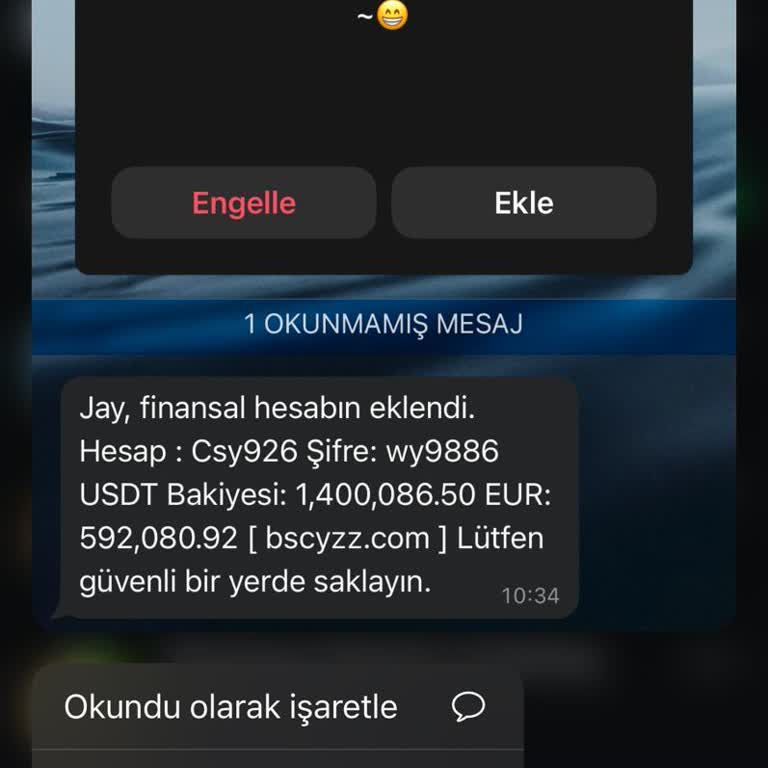Image resolution: width=768 pixels, height=768 pixels.
Task: Add the contact using Ekle
Action: (523, 203)
